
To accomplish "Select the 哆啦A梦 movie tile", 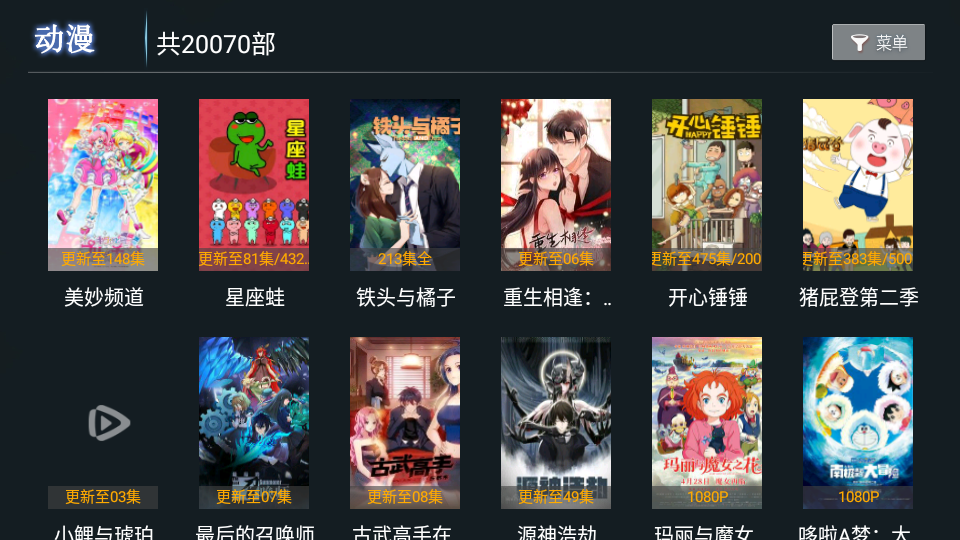I will [858, 423].
